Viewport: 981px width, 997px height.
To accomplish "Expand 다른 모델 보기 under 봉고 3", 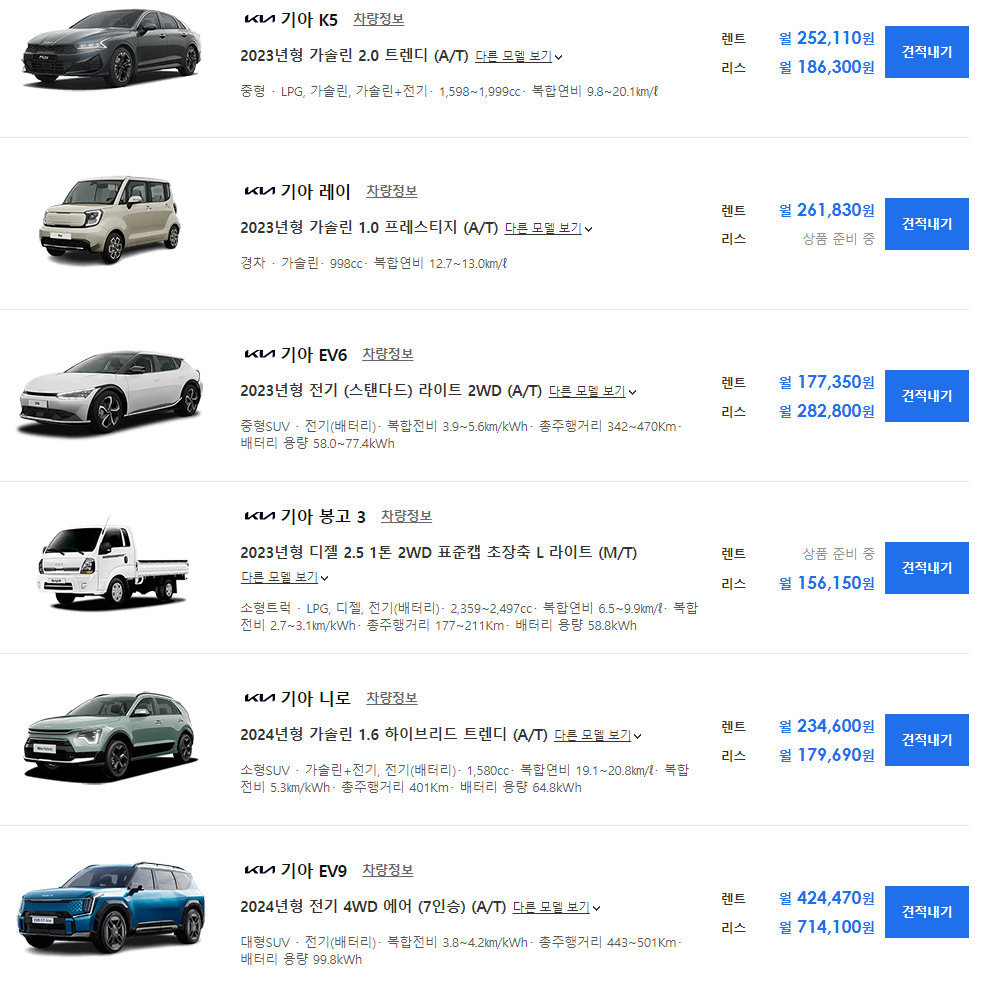I will tap(277, 578).
